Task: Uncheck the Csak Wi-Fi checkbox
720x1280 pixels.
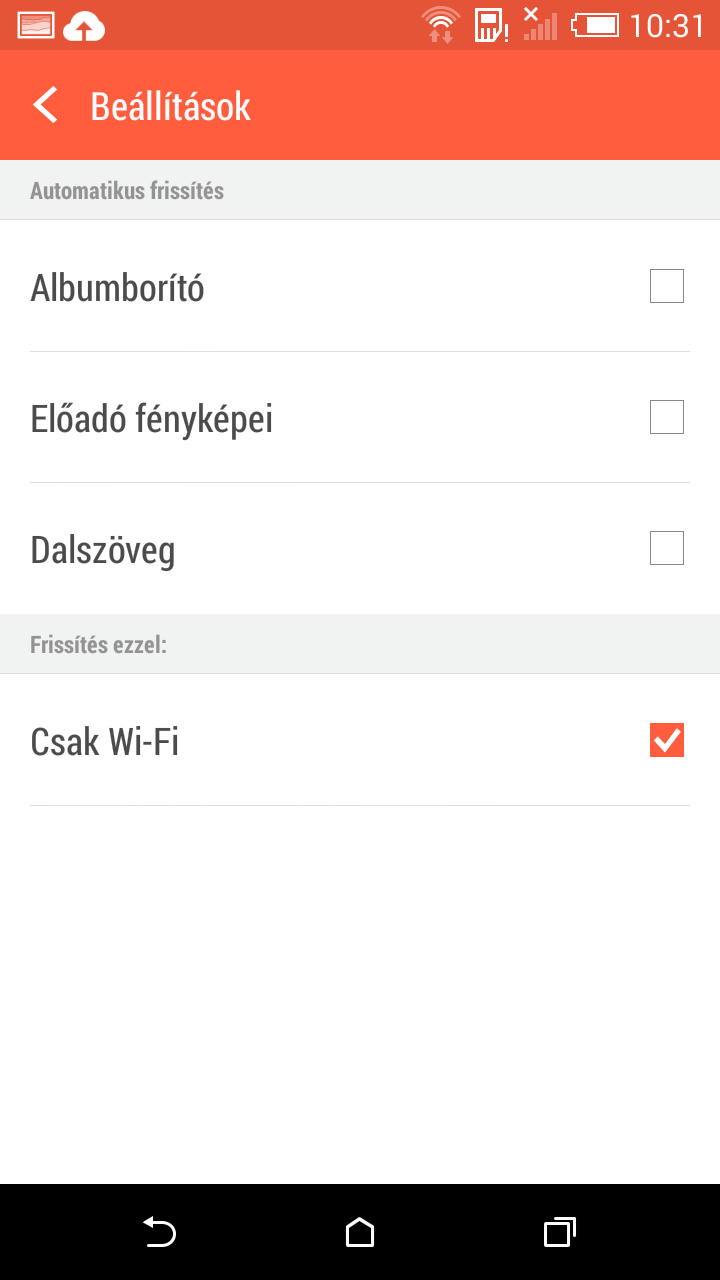Action: 666,740
